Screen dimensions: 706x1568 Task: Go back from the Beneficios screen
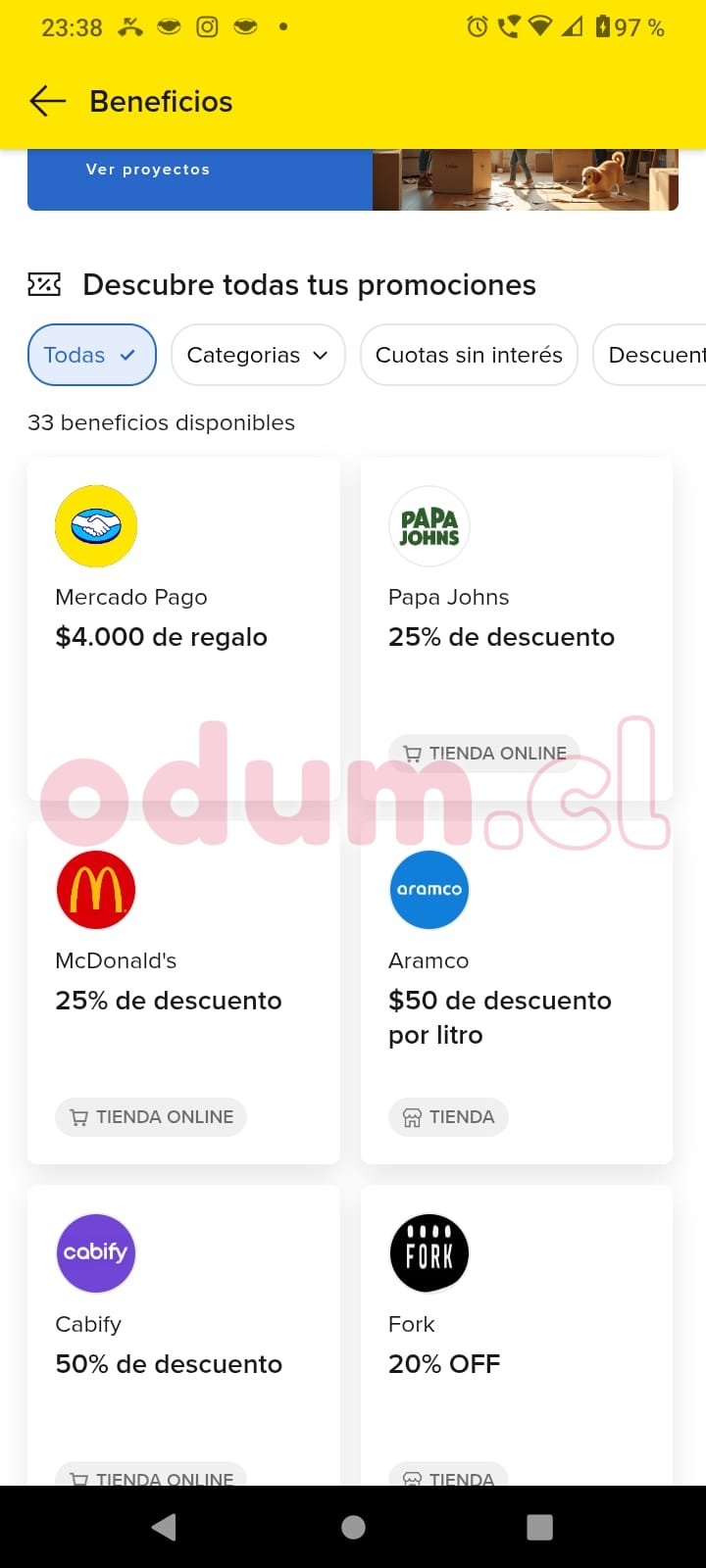point(47,101)
